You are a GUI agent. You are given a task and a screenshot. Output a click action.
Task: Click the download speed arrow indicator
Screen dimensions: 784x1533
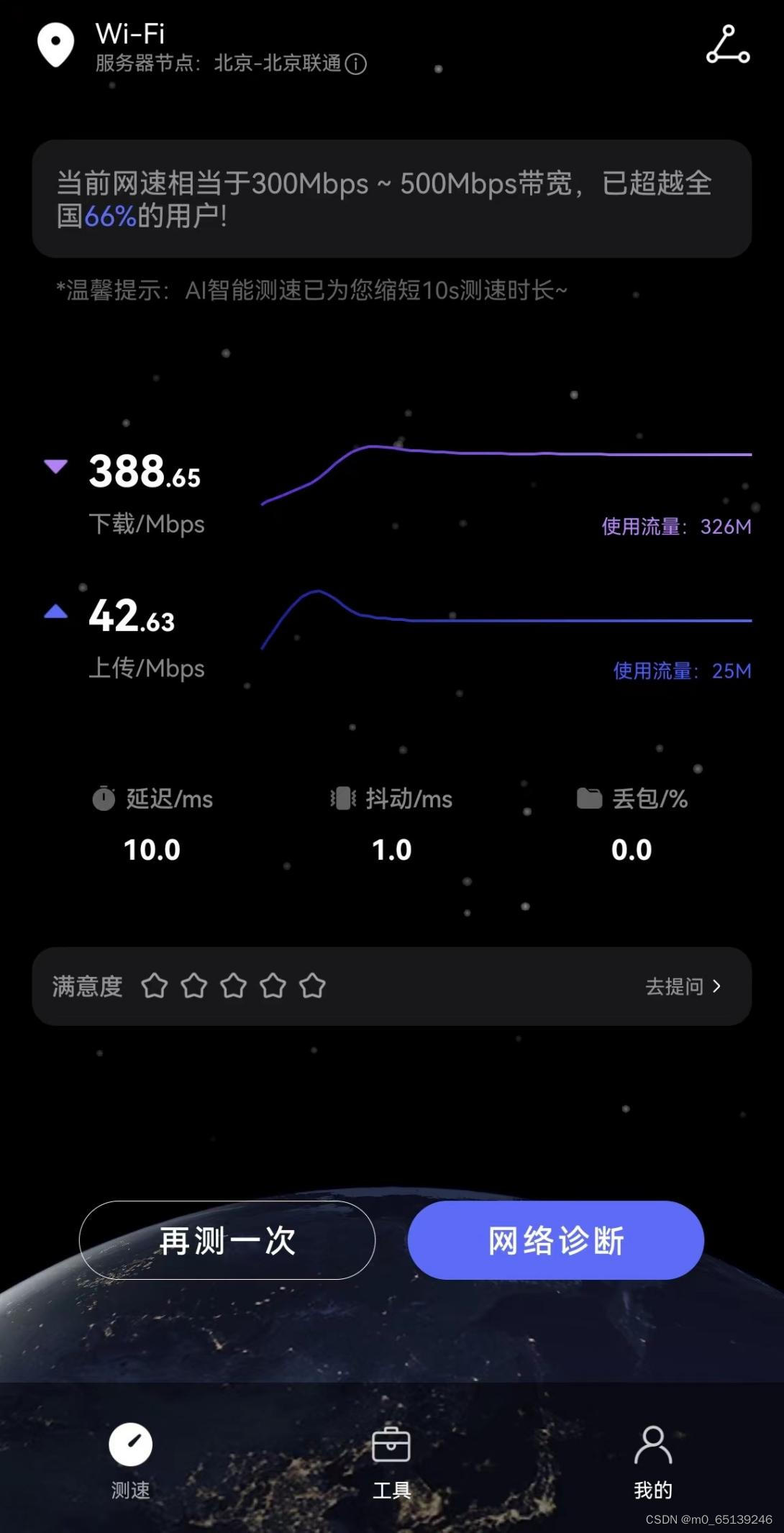[x=55, y=466]
